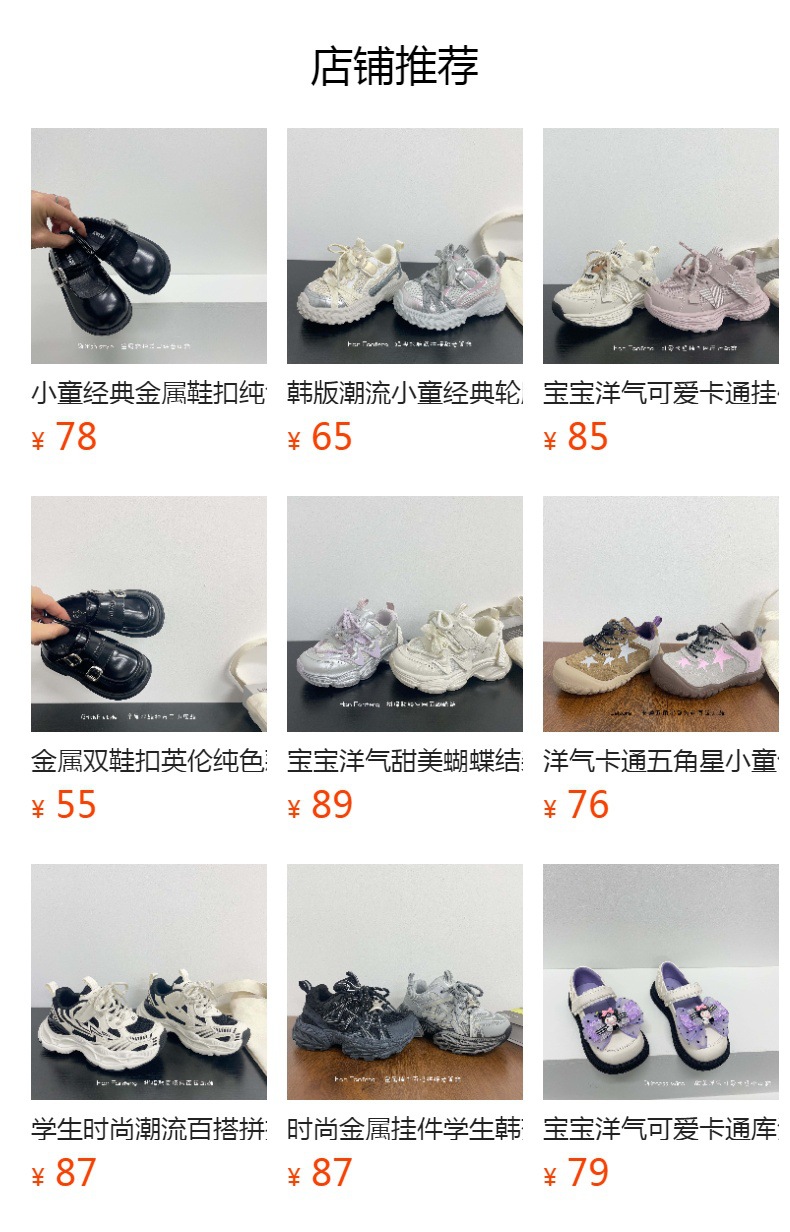790x1232 pixels.
Task: Select the 宝宝洋气可爱卡通库 shoes at ¥79
Action: (660, 982)
